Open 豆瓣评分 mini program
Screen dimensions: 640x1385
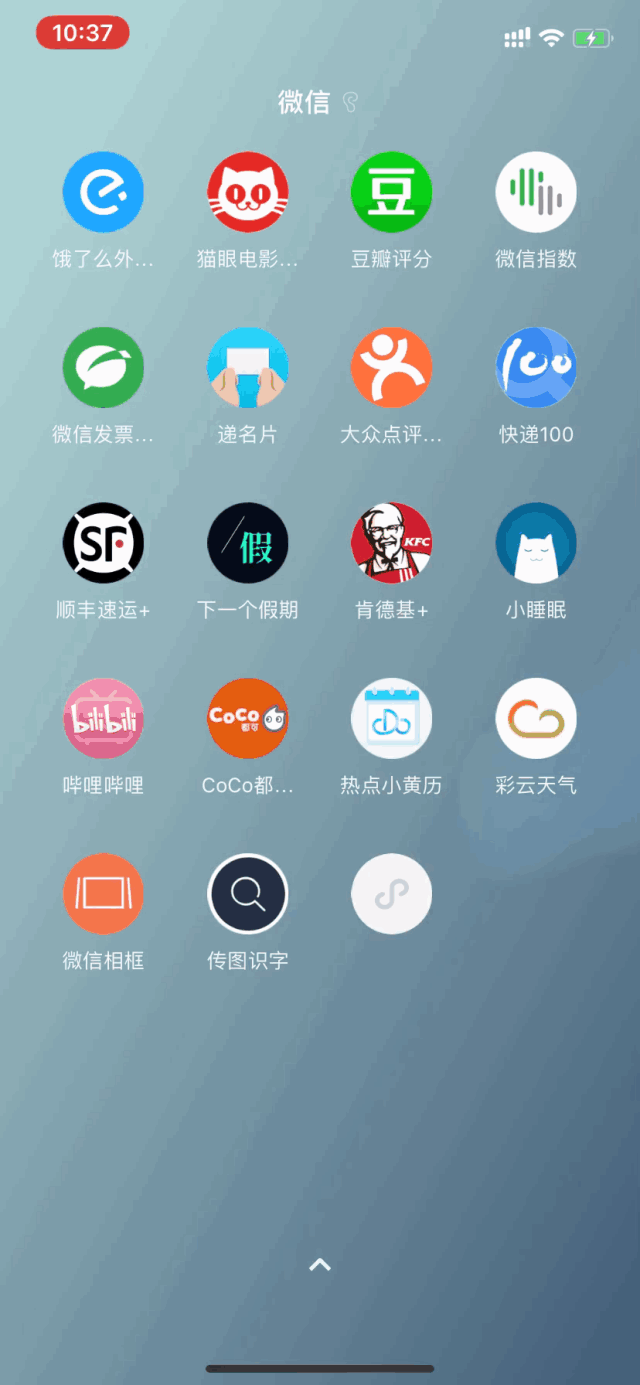(x=391, y=192)
